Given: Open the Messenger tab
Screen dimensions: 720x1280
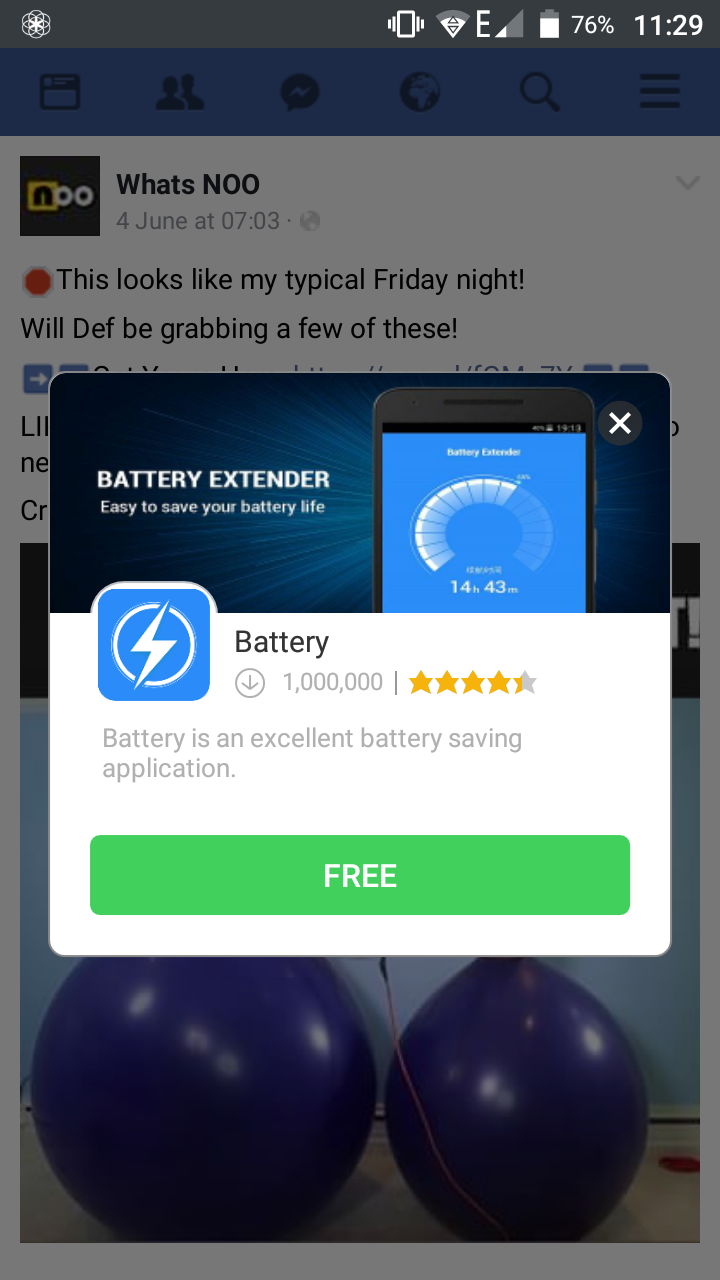Looking at the screenshot, I should pos(300,93).
